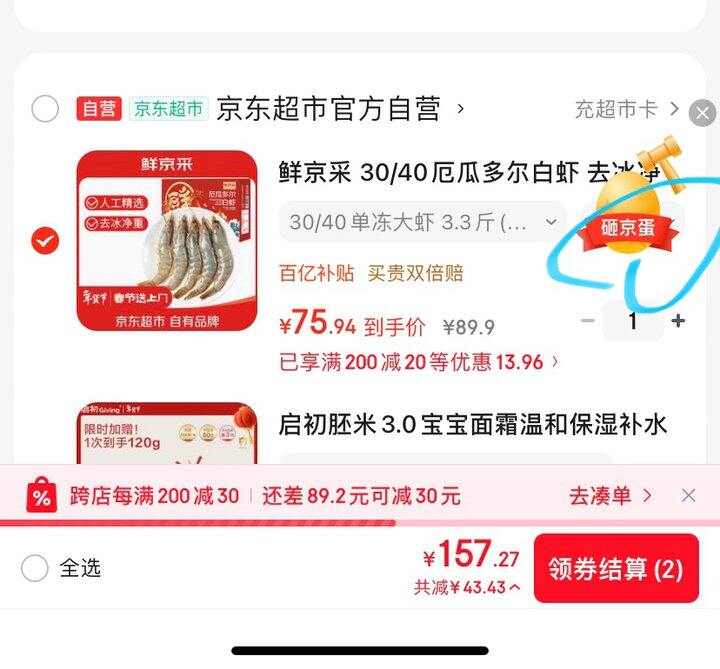Close the 砸京蛋 floating widget
Image resolution: width=720 pixels, height=669 pixels.
703,112
